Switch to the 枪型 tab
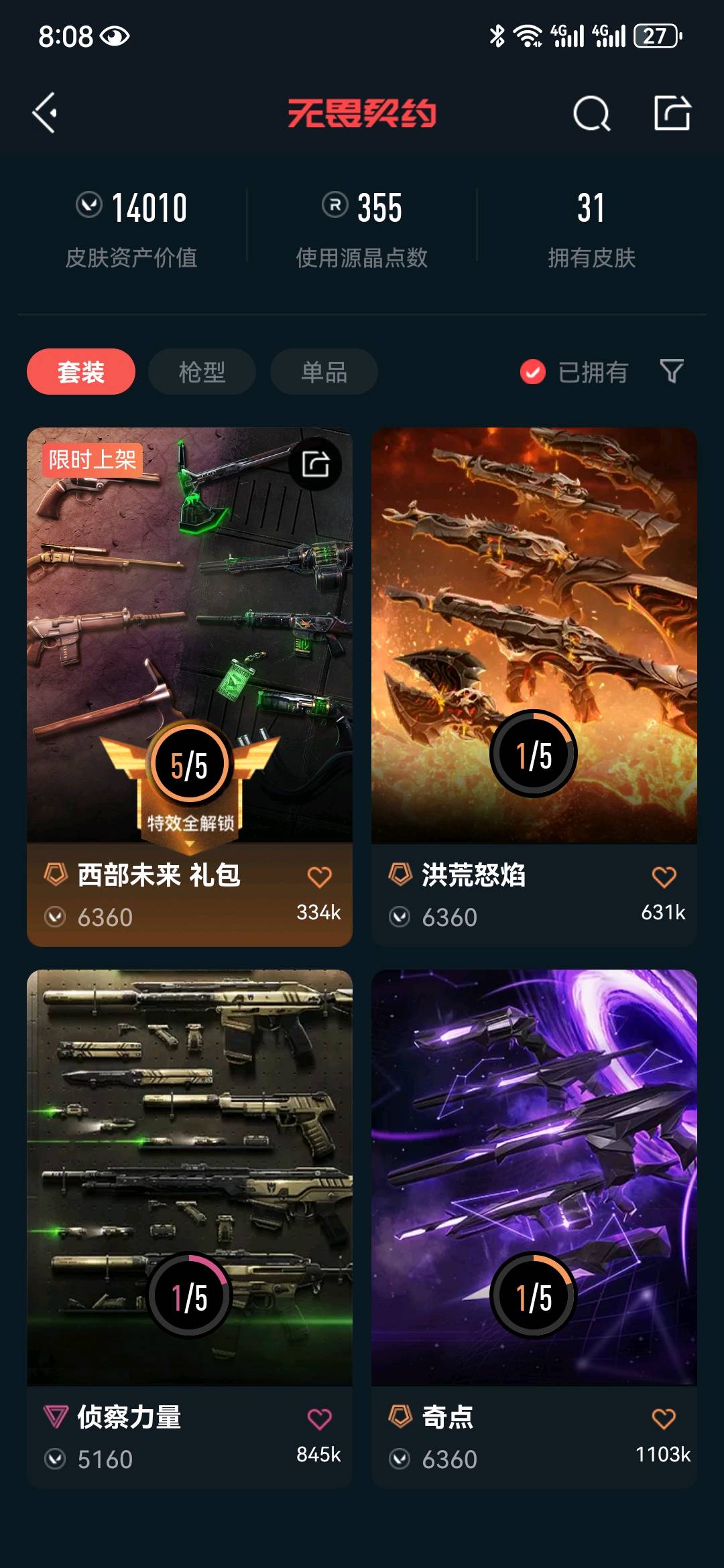Image resolution: width=724 pixels, height=1568 pixels. tap(202, 372)
